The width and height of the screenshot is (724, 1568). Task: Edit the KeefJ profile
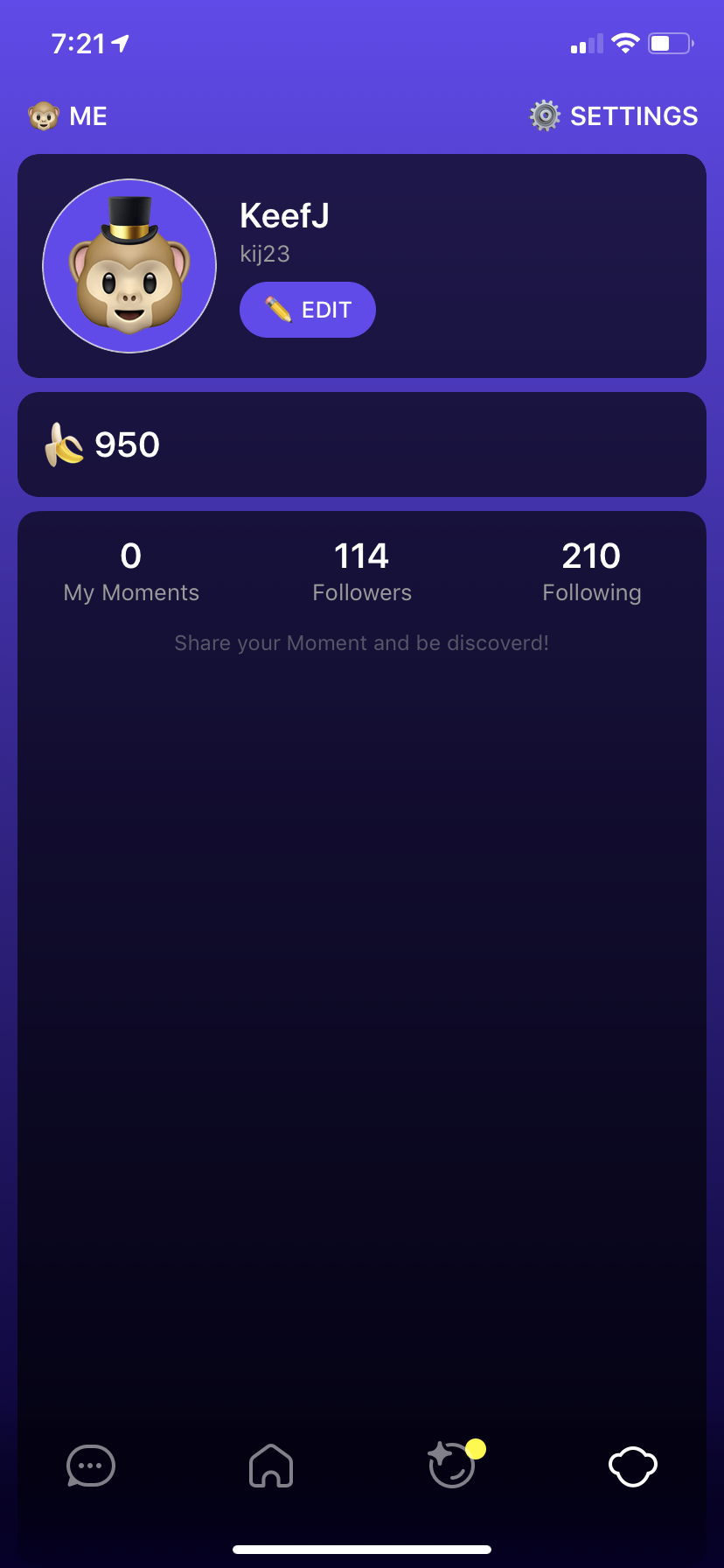pyautogui.click(x=308, y=310)
